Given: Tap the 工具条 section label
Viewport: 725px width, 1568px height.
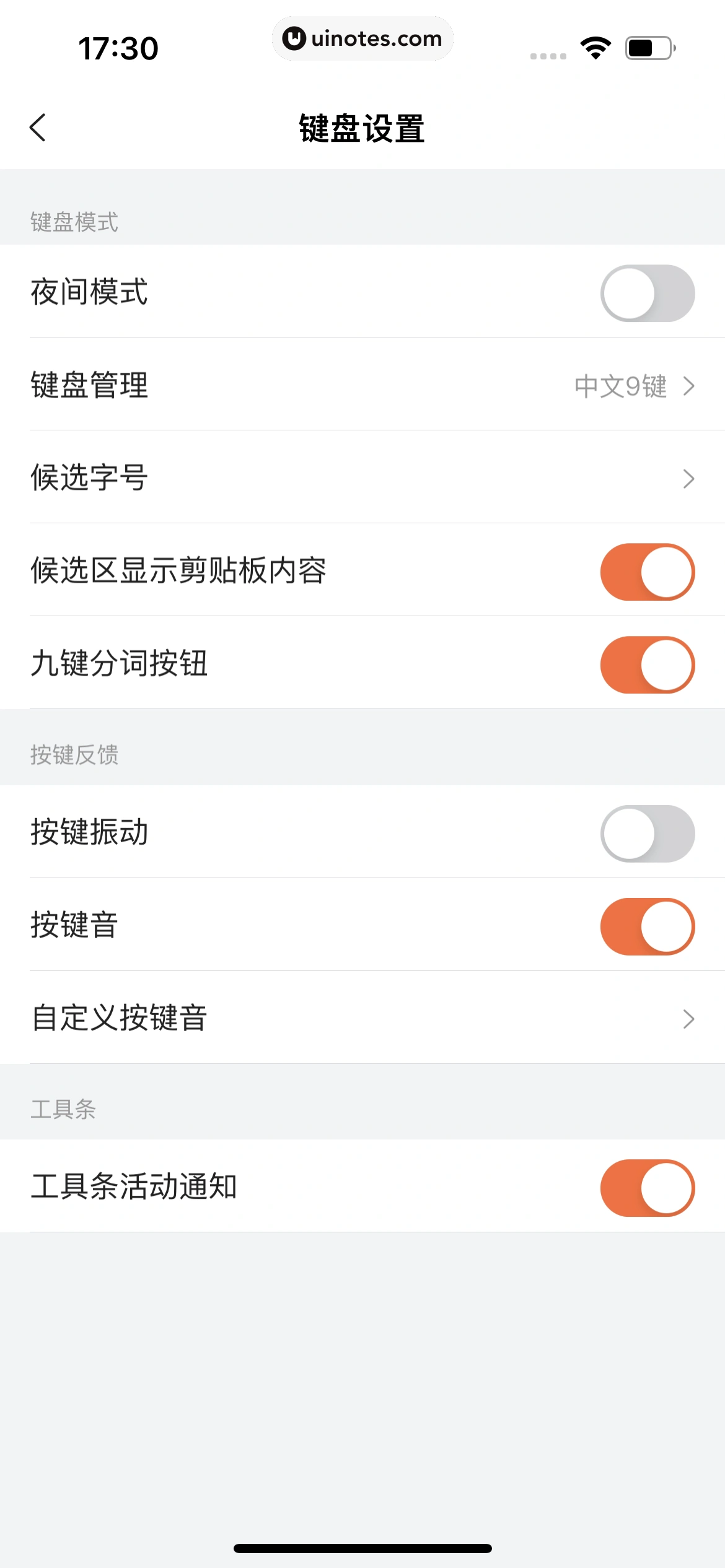Looking at the screenshot, I should [63, 1110].
